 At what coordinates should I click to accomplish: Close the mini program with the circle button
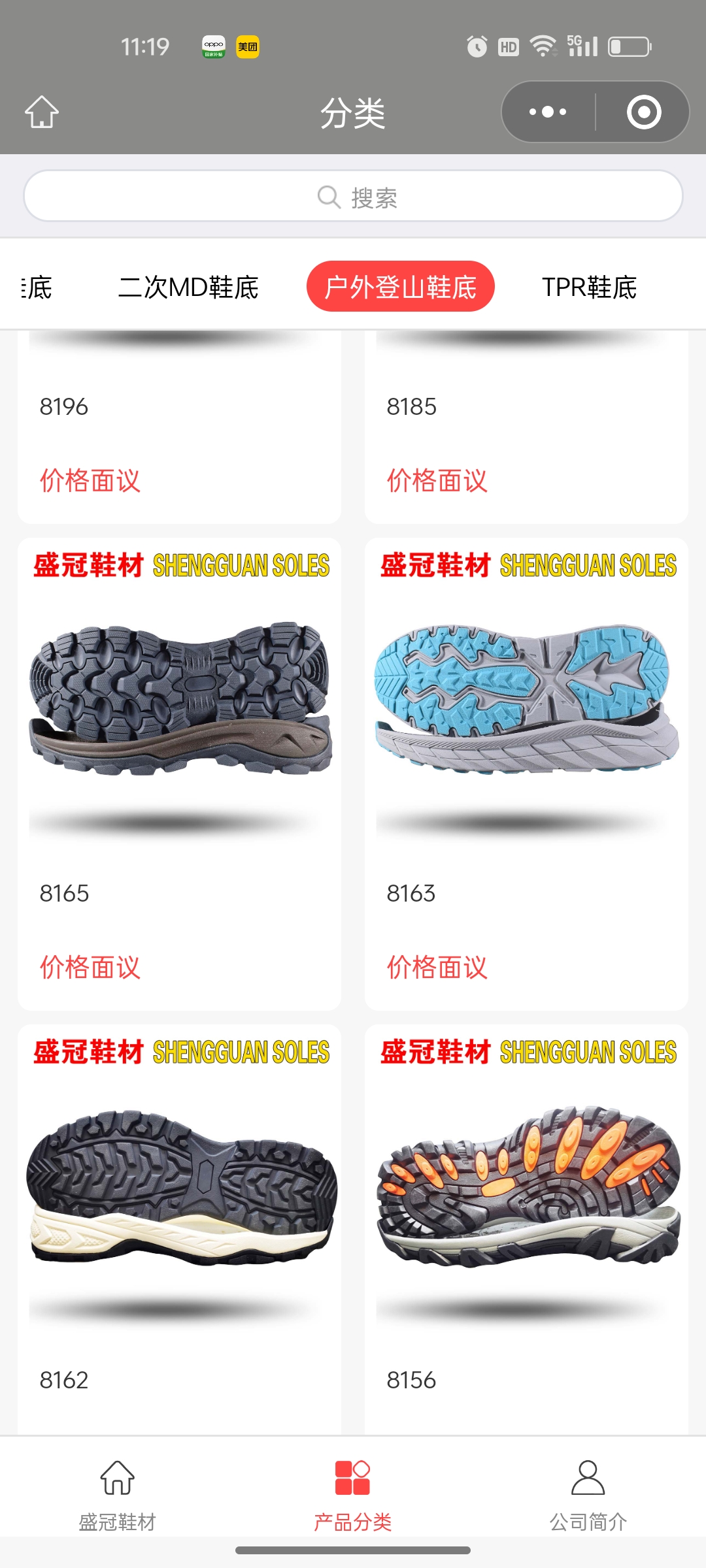click(x=643, y=112)
